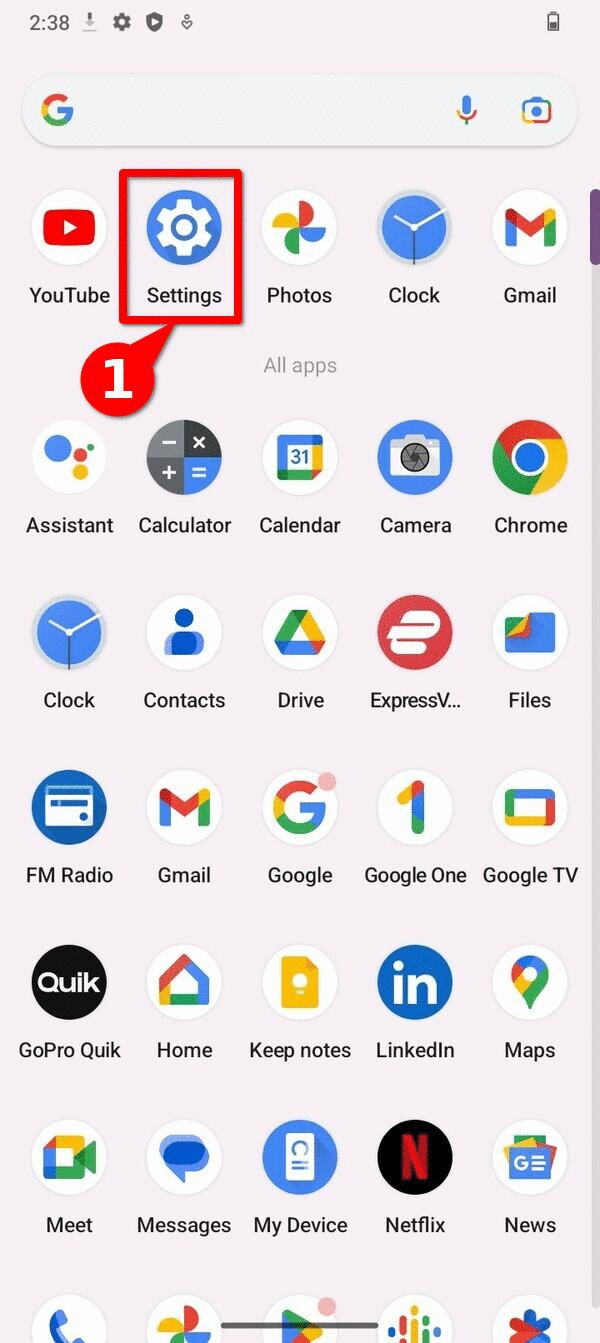600x1343 pixels.
Task: Launch Google Drive
Action: [300, 633]
